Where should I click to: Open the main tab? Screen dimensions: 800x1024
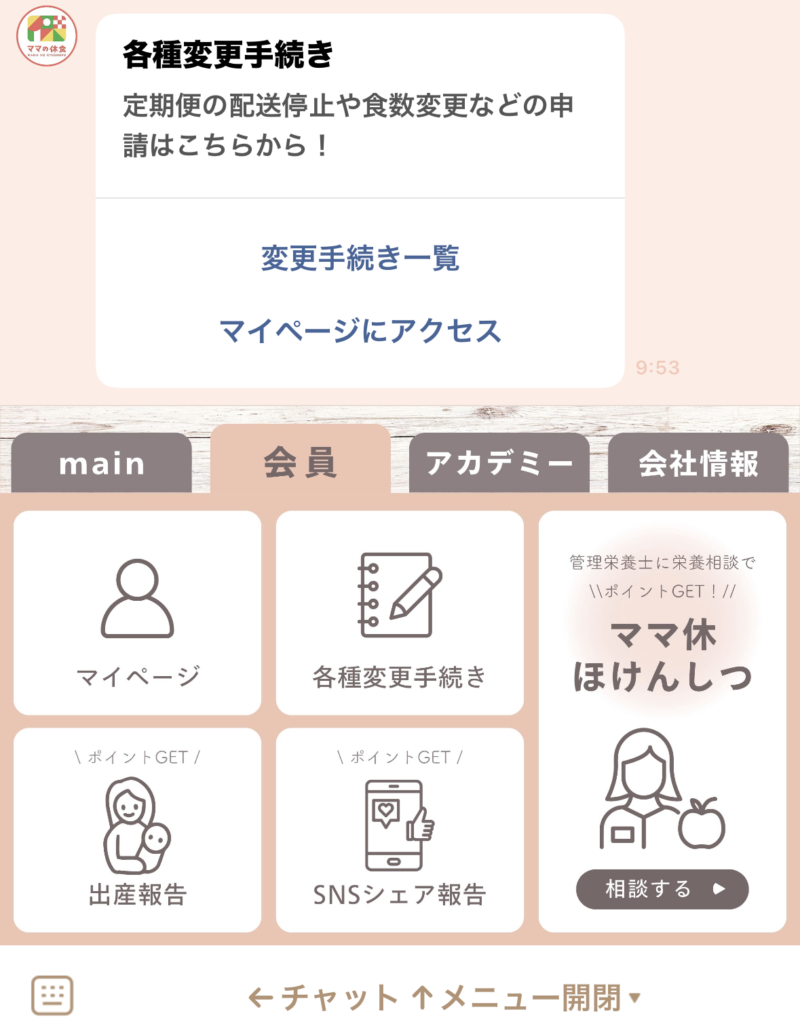tap(102, 463)
